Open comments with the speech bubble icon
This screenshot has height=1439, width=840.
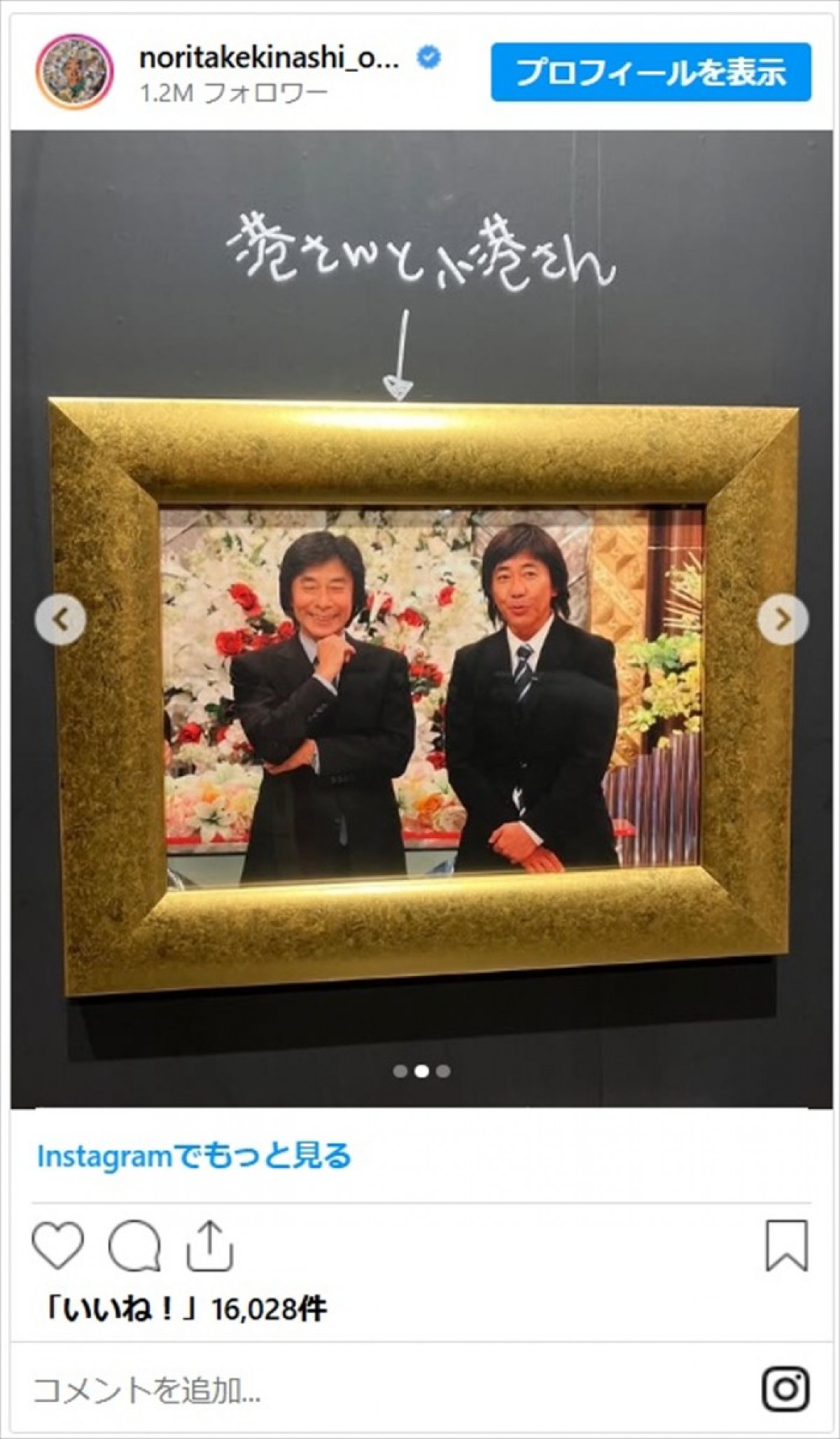[134, 1247]
